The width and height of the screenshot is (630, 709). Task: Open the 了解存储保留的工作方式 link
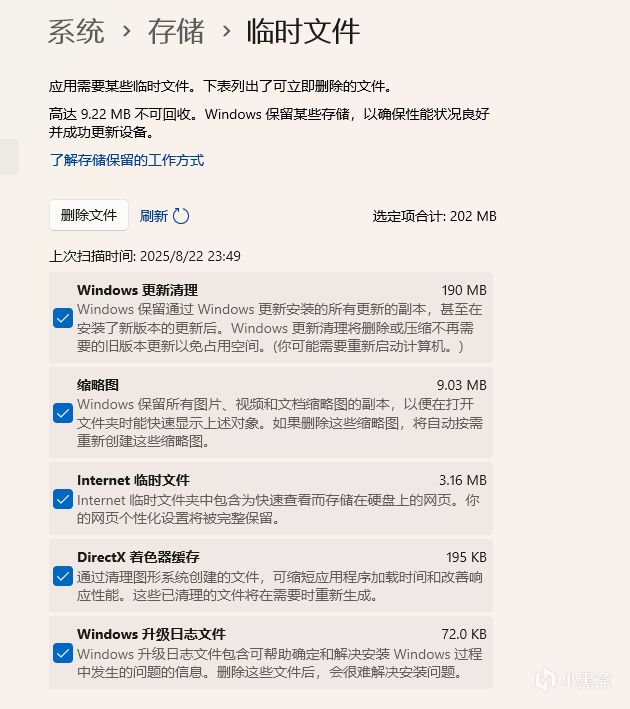pos(127,160)
